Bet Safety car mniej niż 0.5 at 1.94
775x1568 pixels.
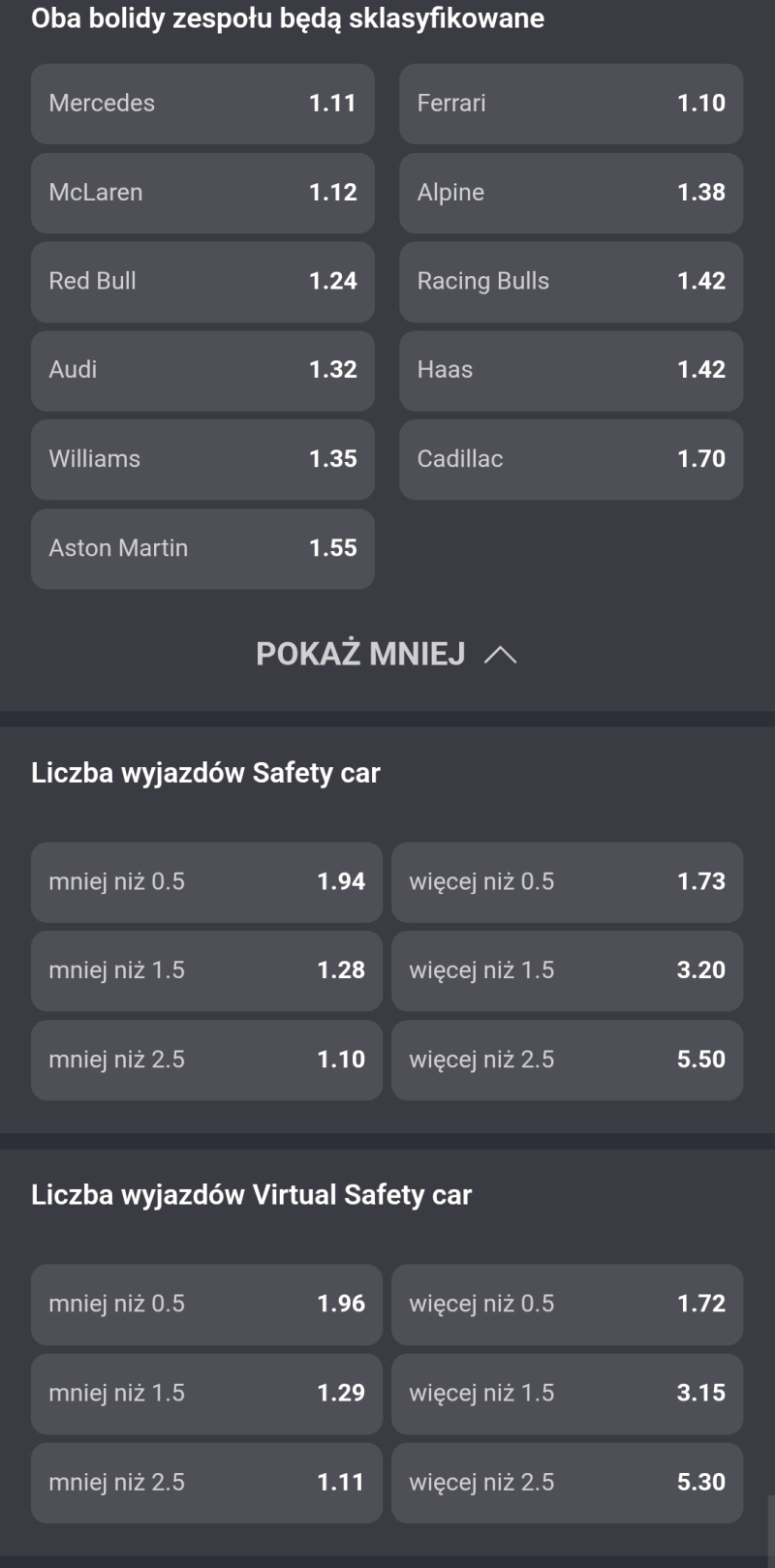[x=206, y=882]
